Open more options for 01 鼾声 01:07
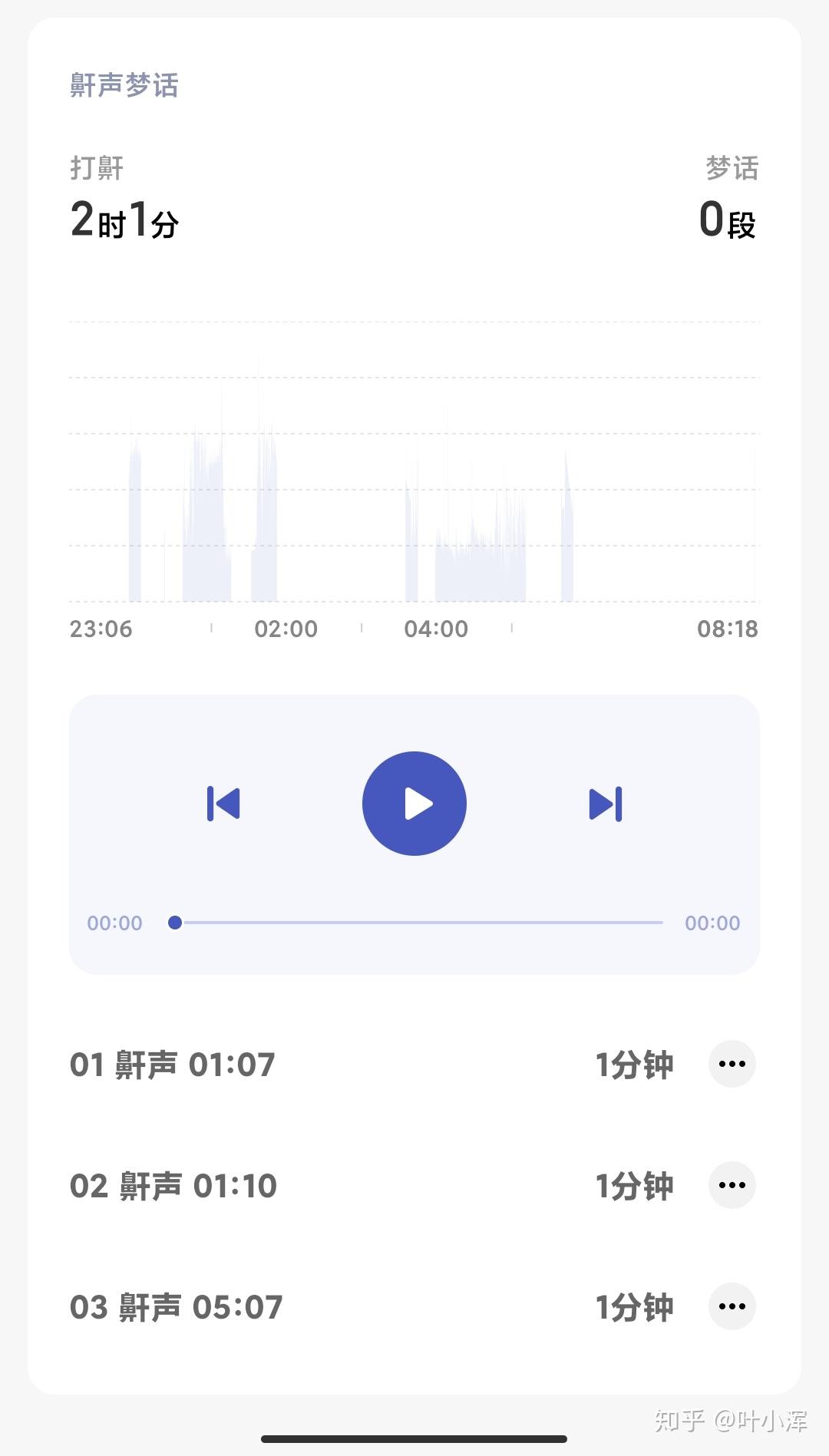 [732, 1064]
